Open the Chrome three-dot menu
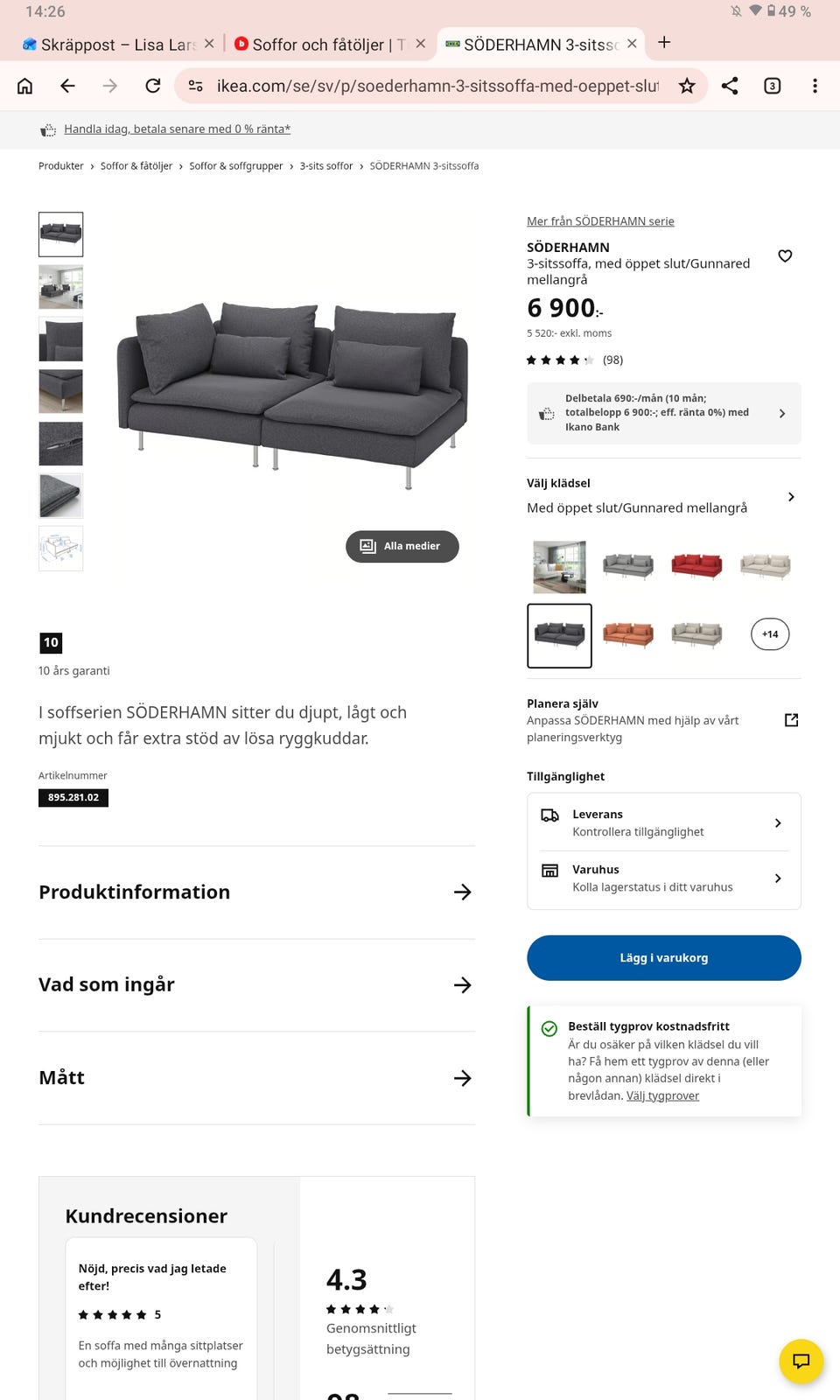Viewport: 840px width, 1400px height. coord(815,86)
